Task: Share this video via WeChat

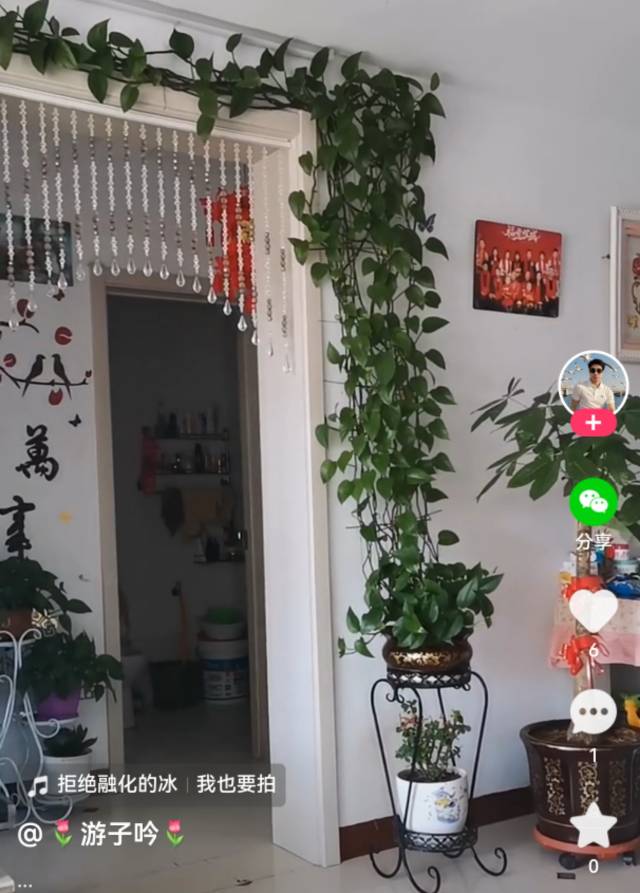Action: [x=593, y=503]
